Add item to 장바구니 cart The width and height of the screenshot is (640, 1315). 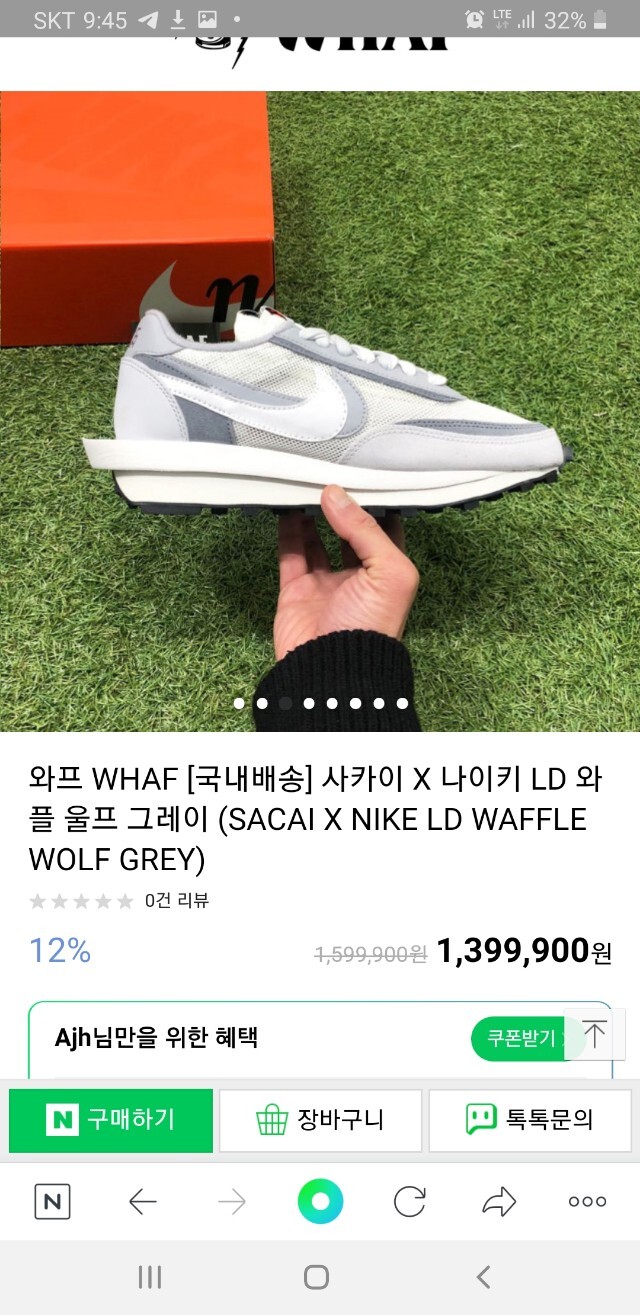pos(319,1120)
